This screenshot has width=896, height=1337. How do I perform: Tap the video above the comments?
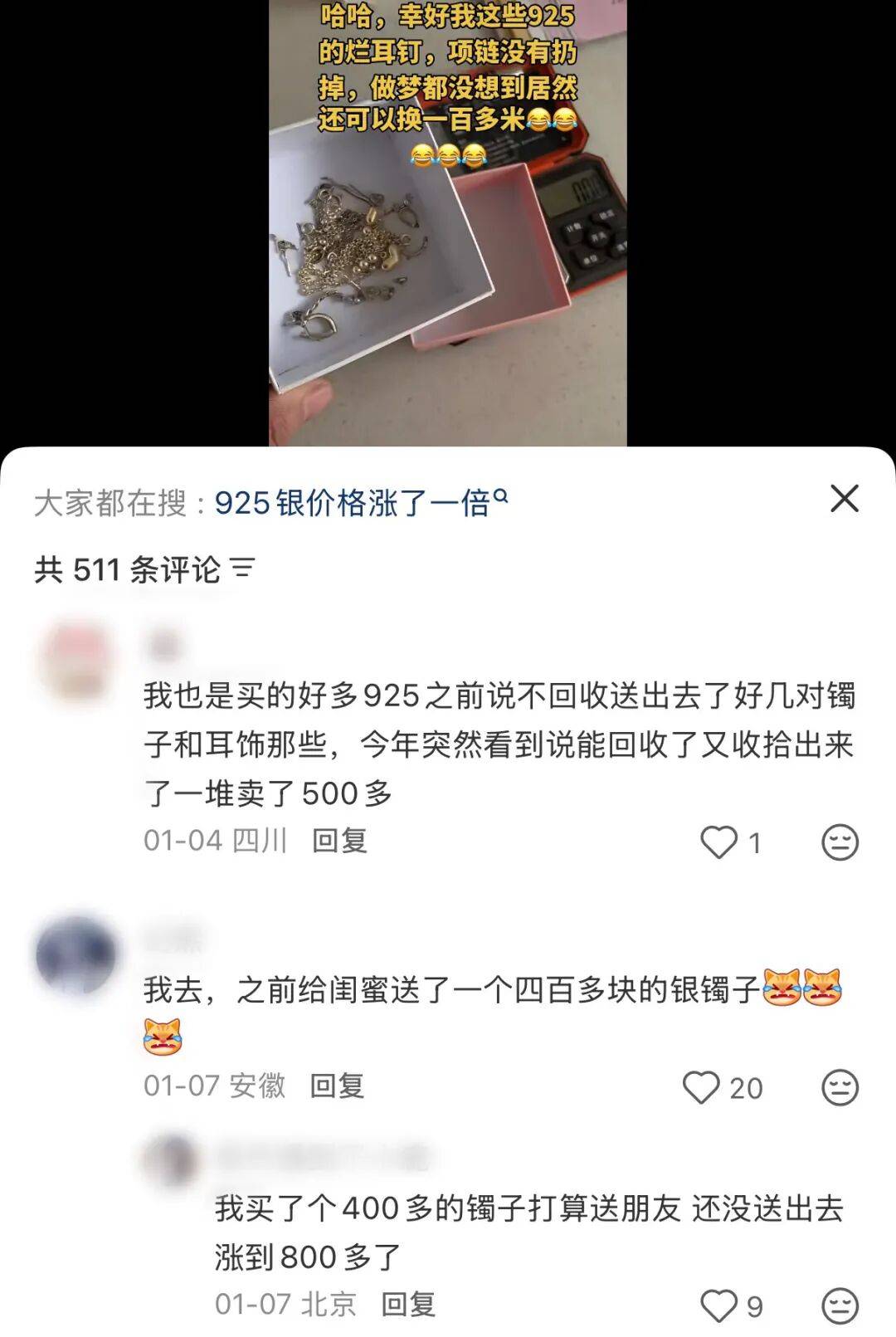[x=447, y=224]
